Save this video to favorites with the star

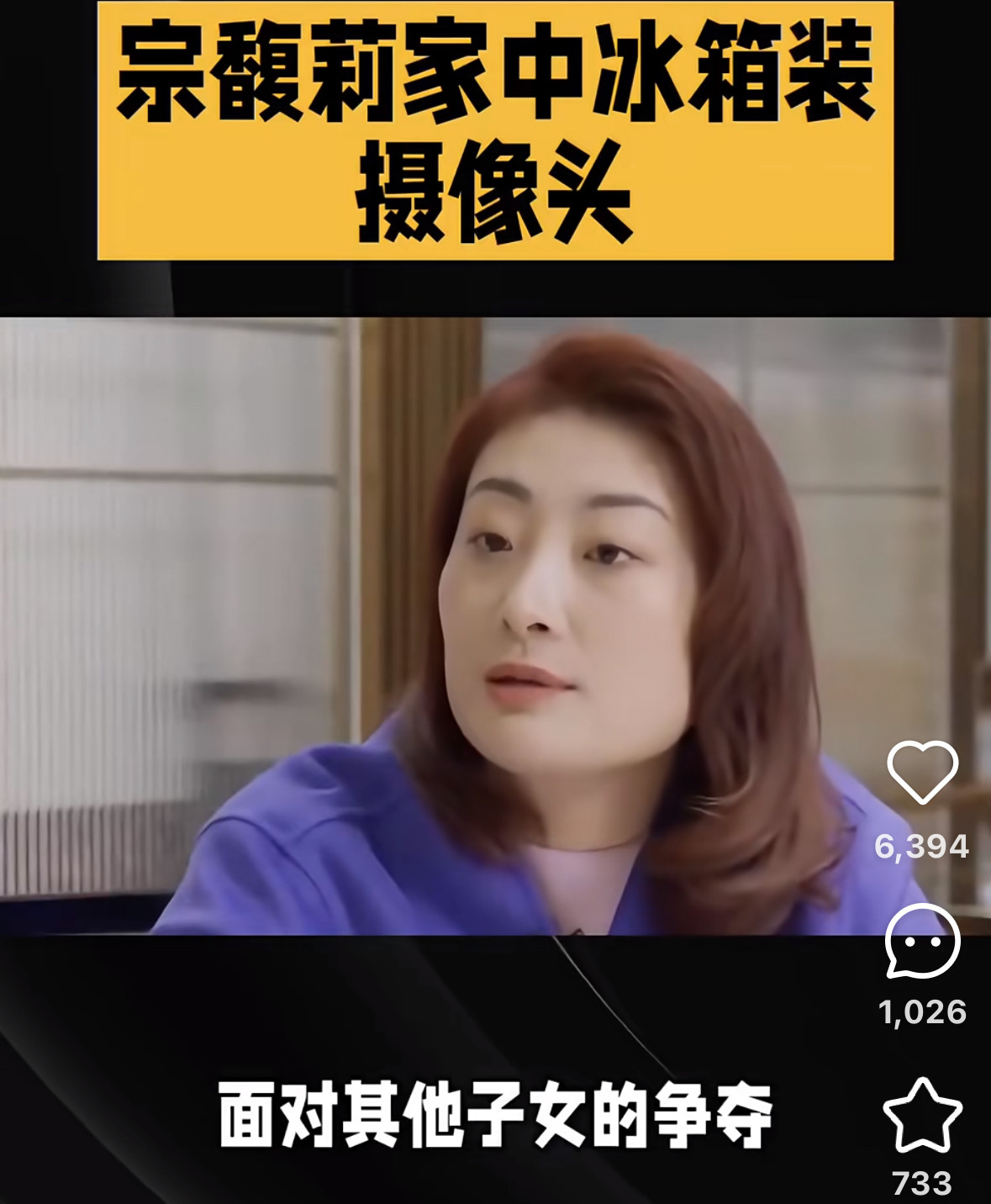922,1116
